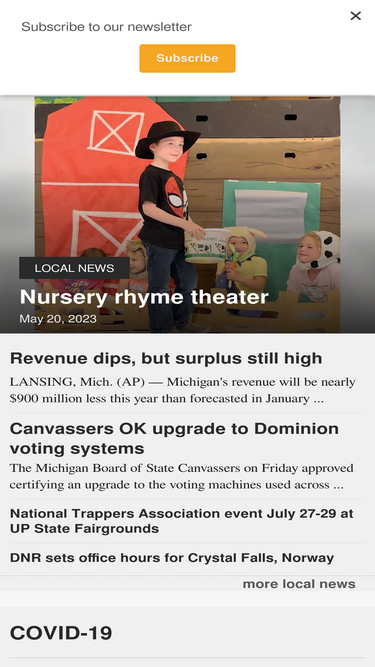This screenshot has height=667, width=375.
Task: Open the Canvassers OK Dominion upgrade article
Action: [x=174, y=438]
